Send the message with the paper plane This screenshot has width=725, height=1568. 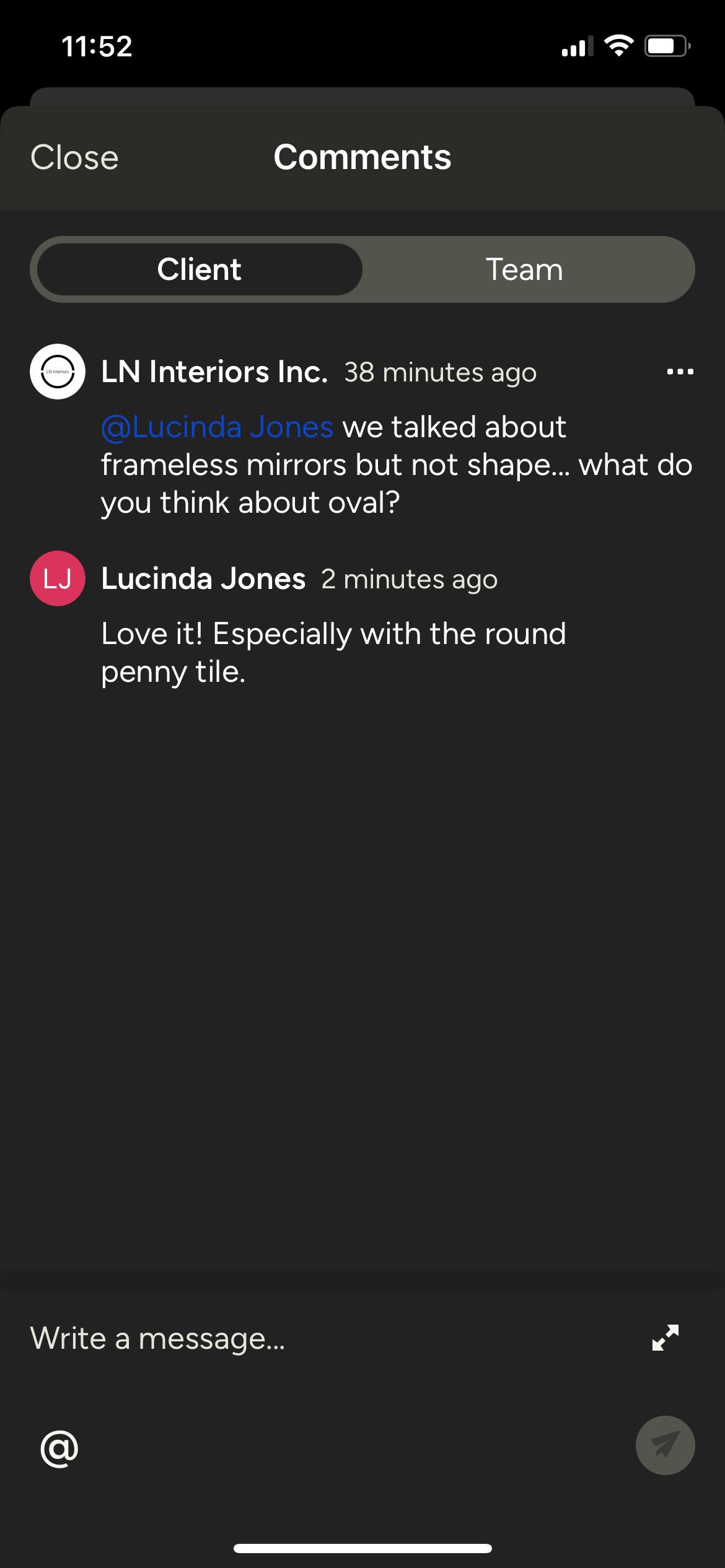pyautogui.click(x=665, y=1445)
